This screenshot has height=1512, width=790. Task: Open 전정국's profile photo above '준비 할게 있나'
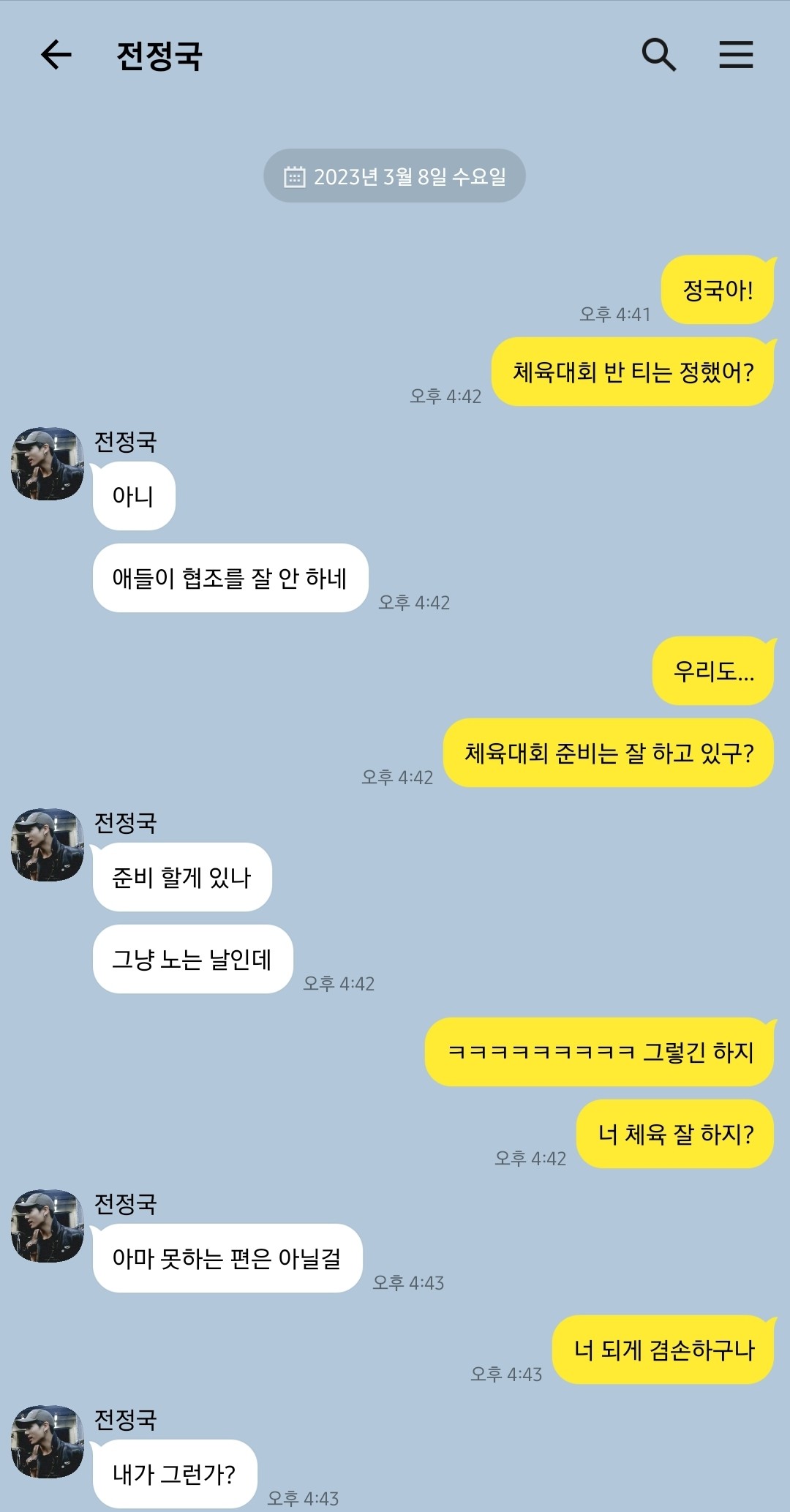coord(48,845)
